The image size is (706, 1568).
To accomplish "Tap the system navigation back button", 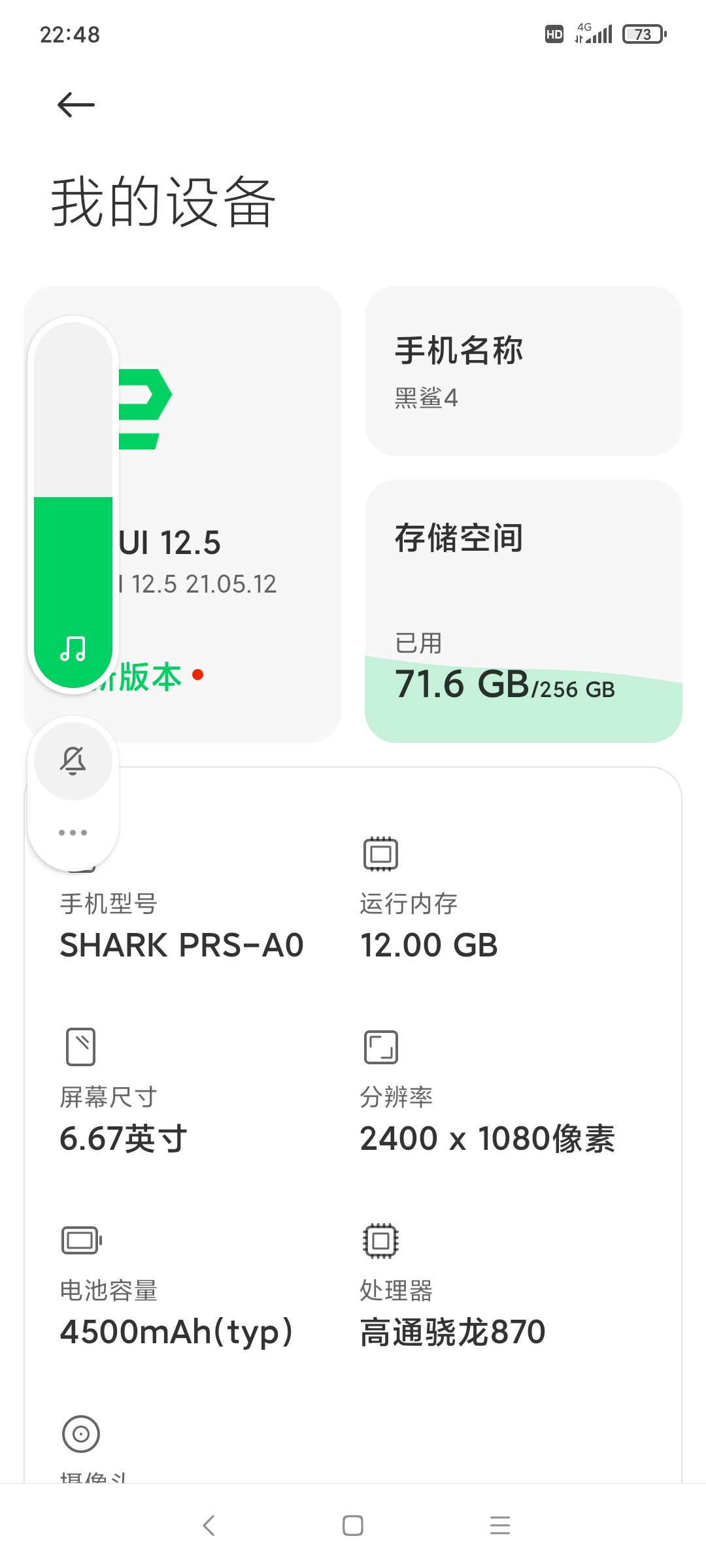I will click(209, 1526).
